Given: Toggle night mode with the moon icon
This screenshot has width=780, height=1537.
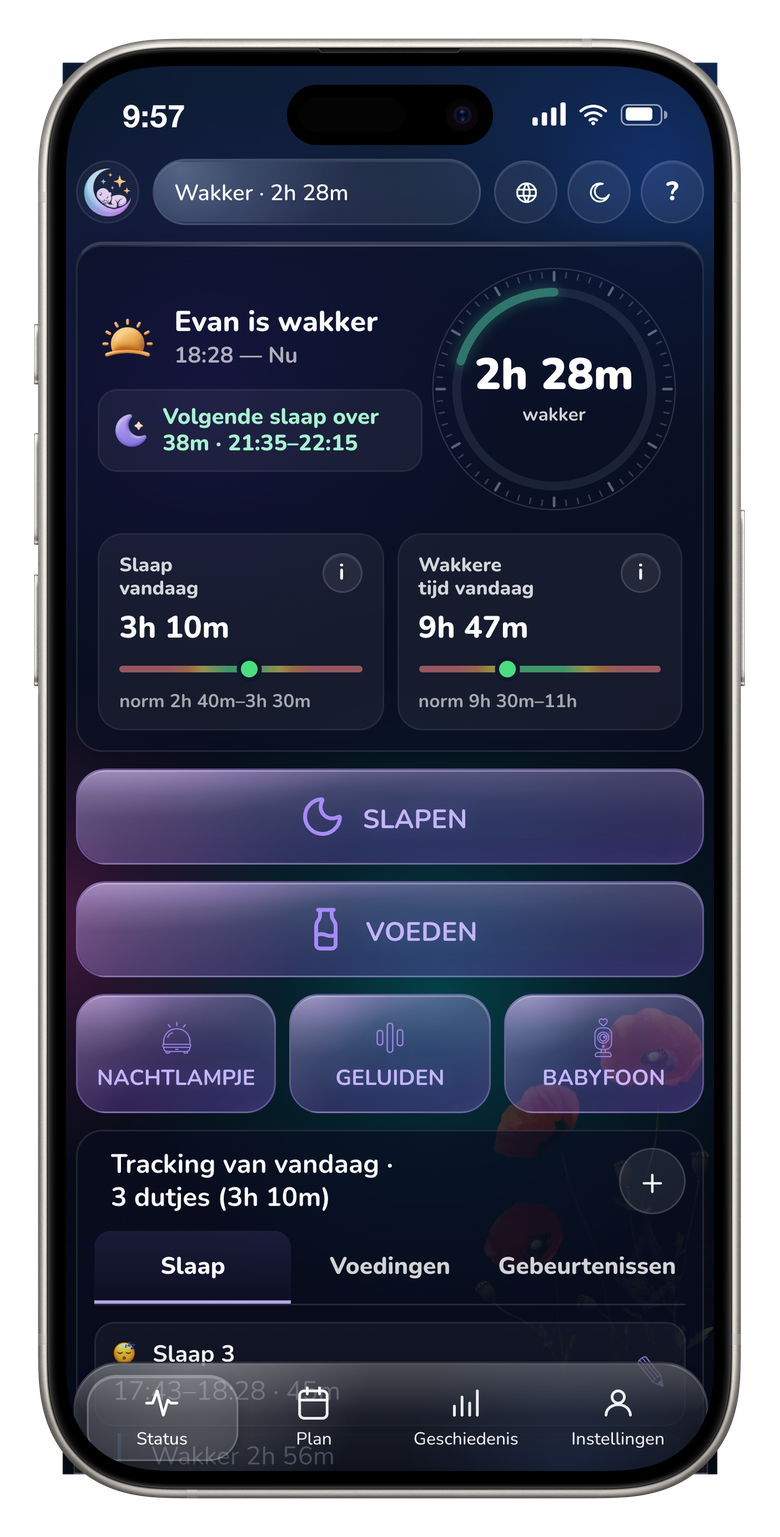Looking at the screenshot, I should pyautogui.click(x=599, y=192).
